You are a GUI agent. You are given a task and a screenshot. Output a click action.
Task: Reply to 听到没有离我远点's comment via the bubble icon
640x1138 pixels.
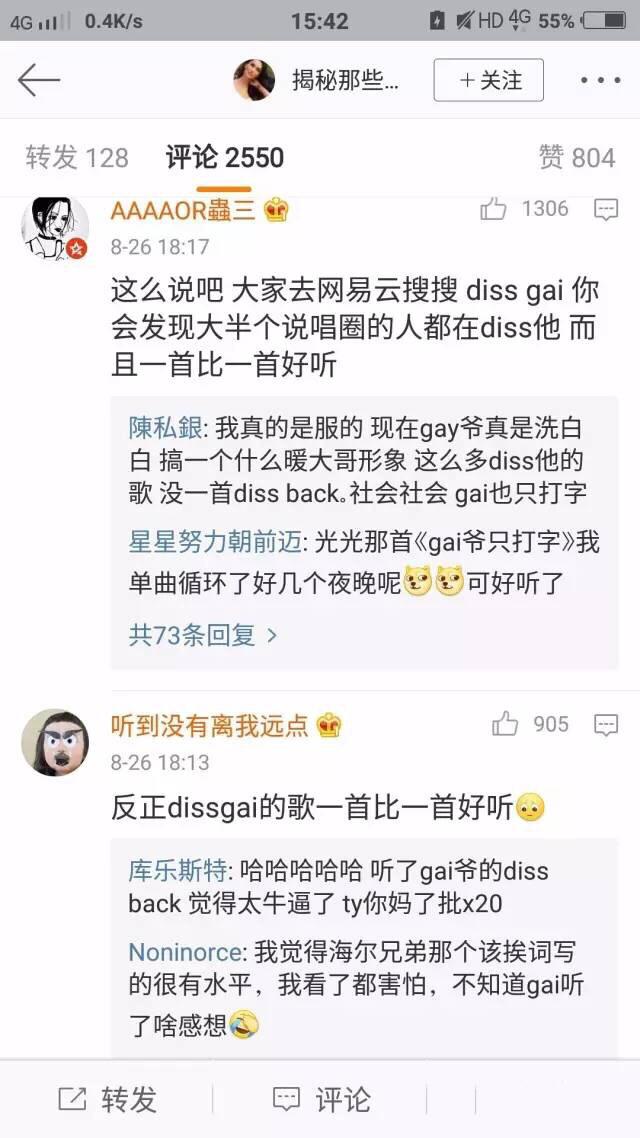[606, 724]
